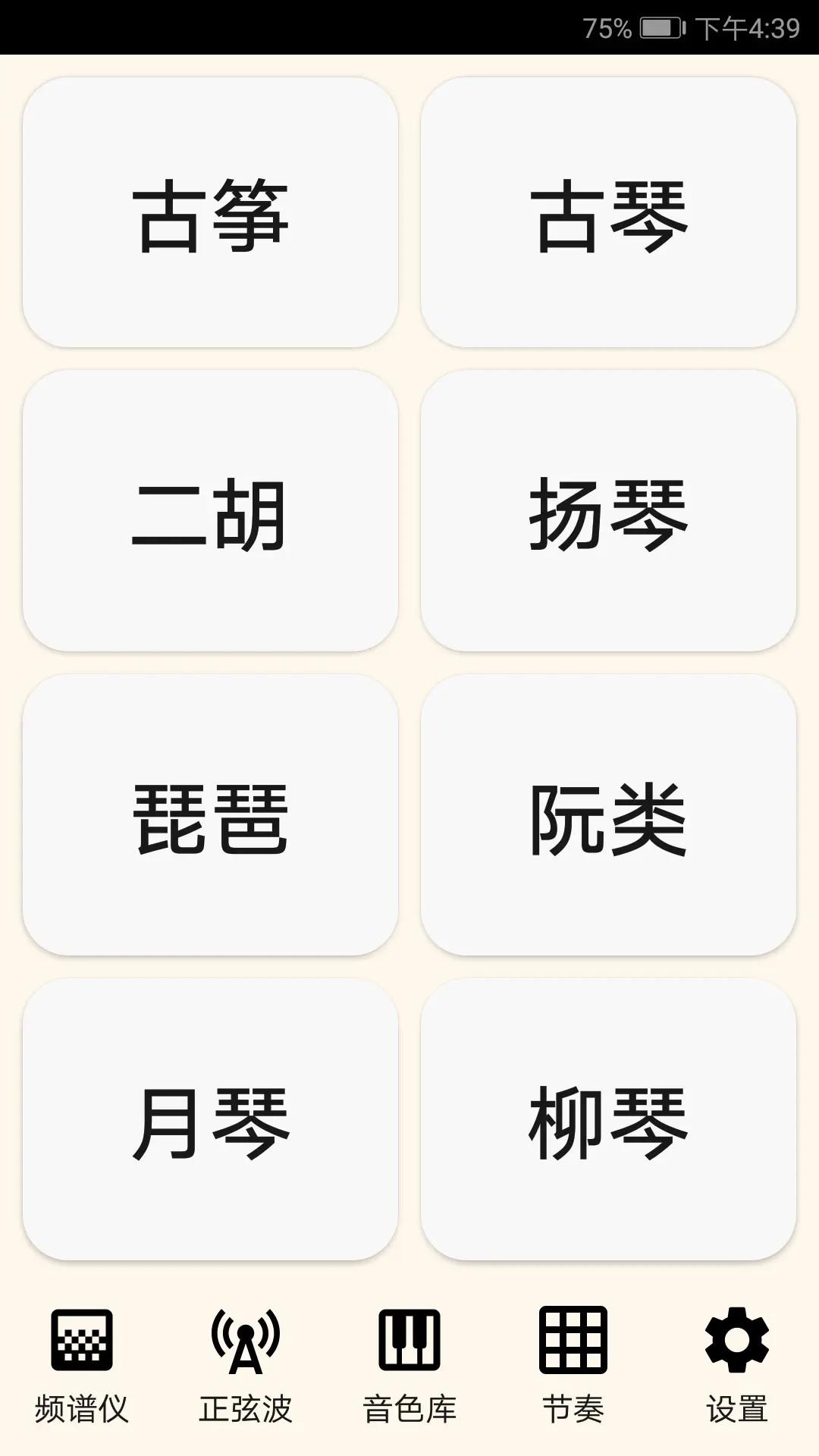Select the 月琴 instrument card
Image resolution: width=819 pixels, height=1456 pixels.
click(x=212, y=1115)
